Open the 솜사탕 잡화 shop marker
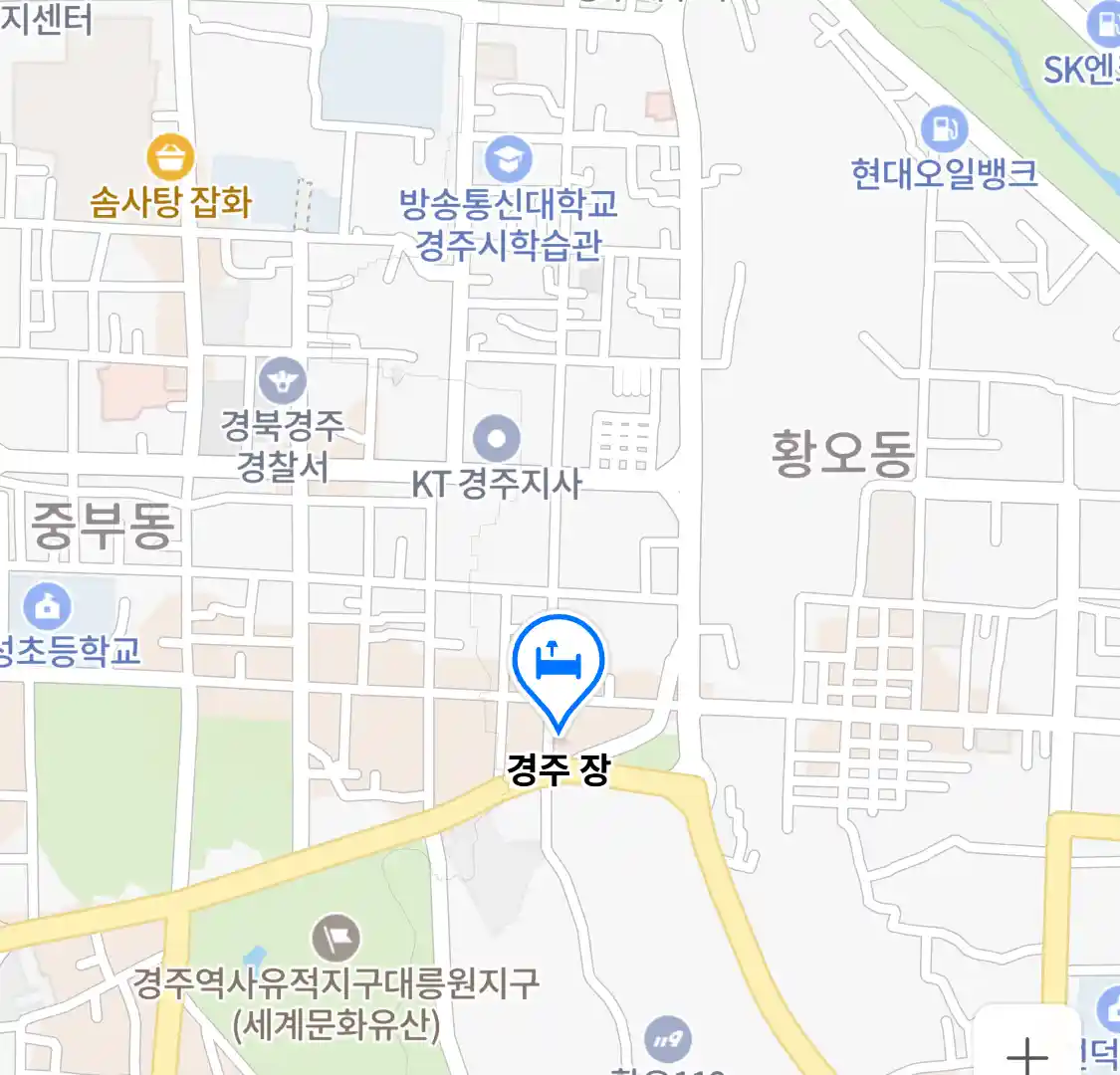 (170, 158)
